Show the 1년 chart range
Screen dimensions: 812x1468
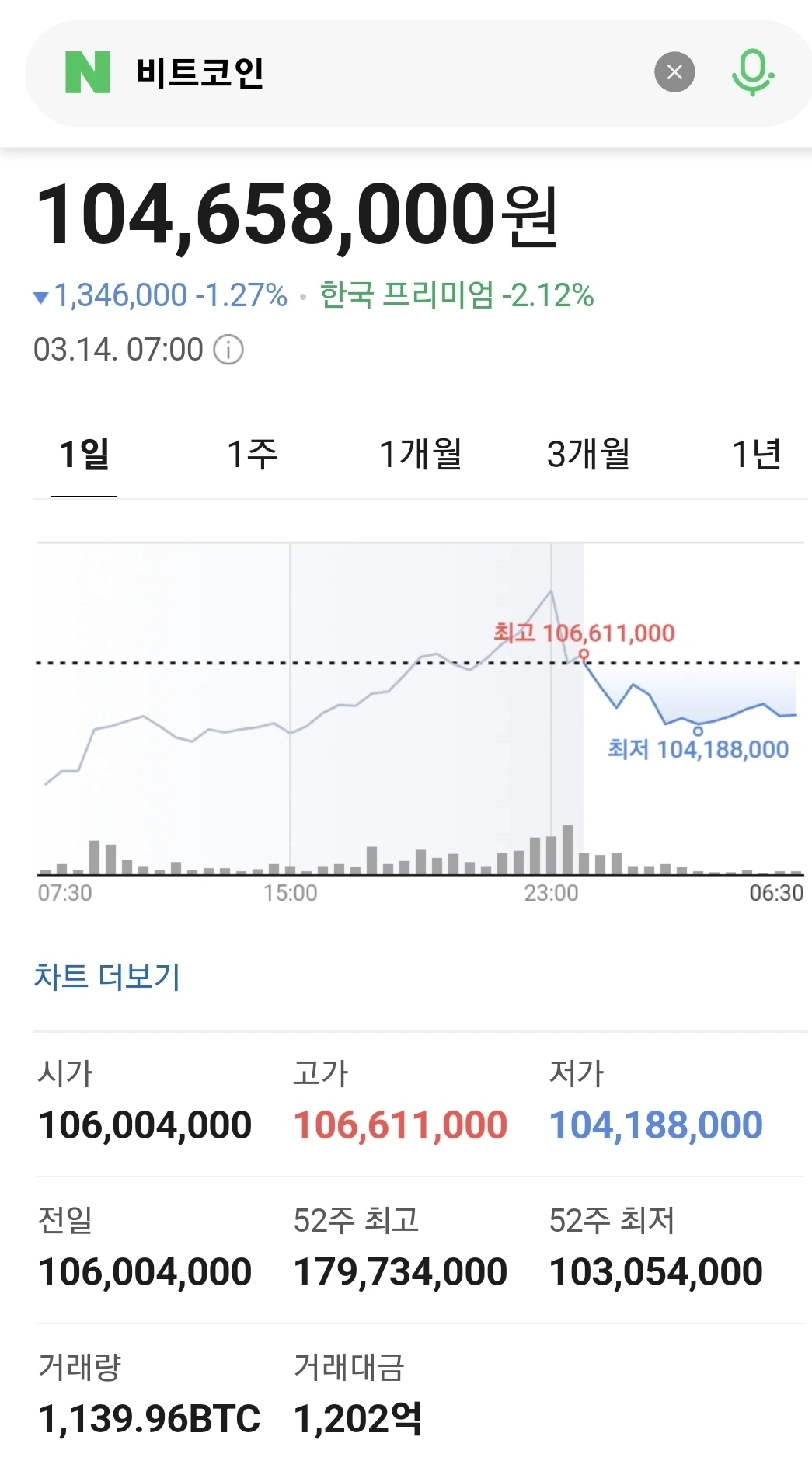pyautogui.click(x=756, y=454)
